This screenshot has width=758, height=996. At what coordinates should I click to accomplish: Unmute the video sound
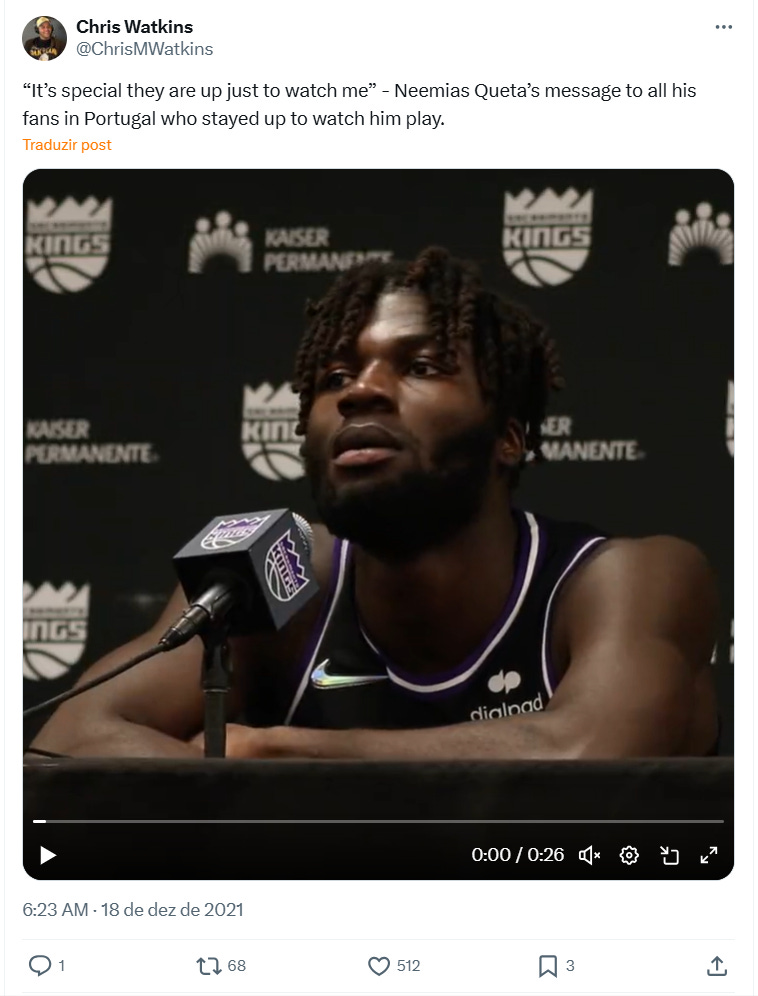pos(589,855)
